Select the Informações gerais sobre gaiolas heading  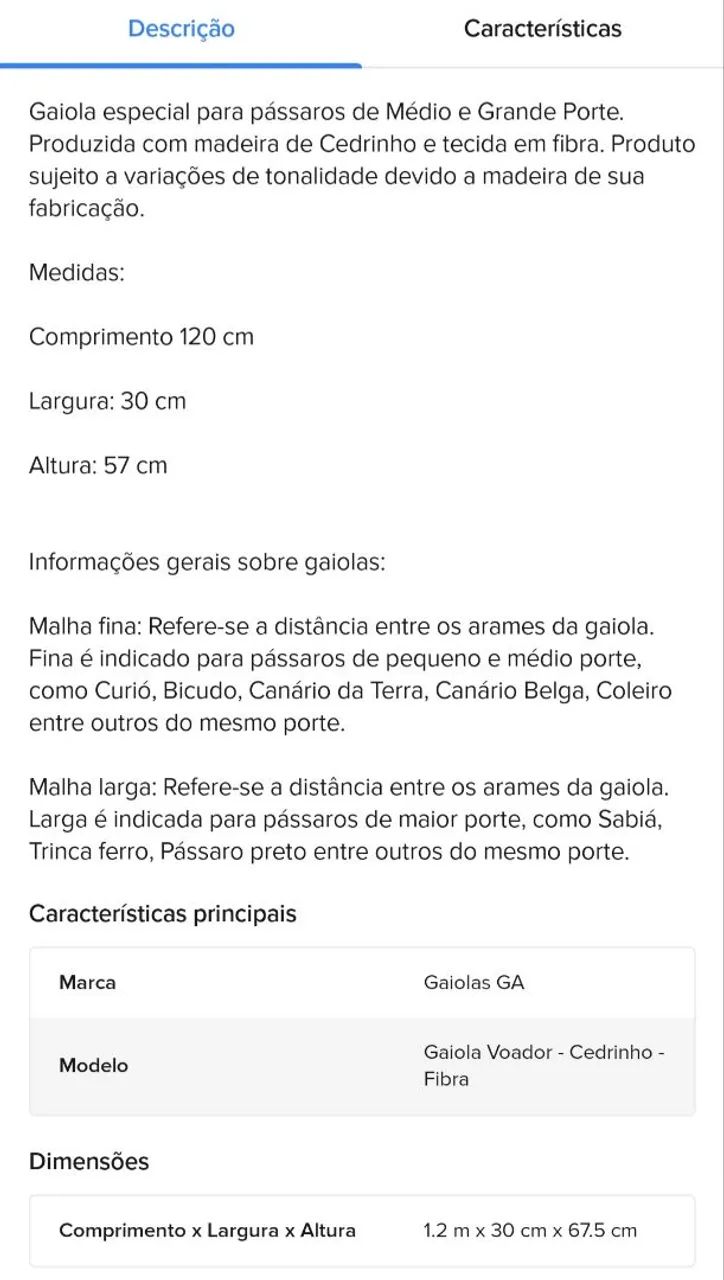pos(208,561)
